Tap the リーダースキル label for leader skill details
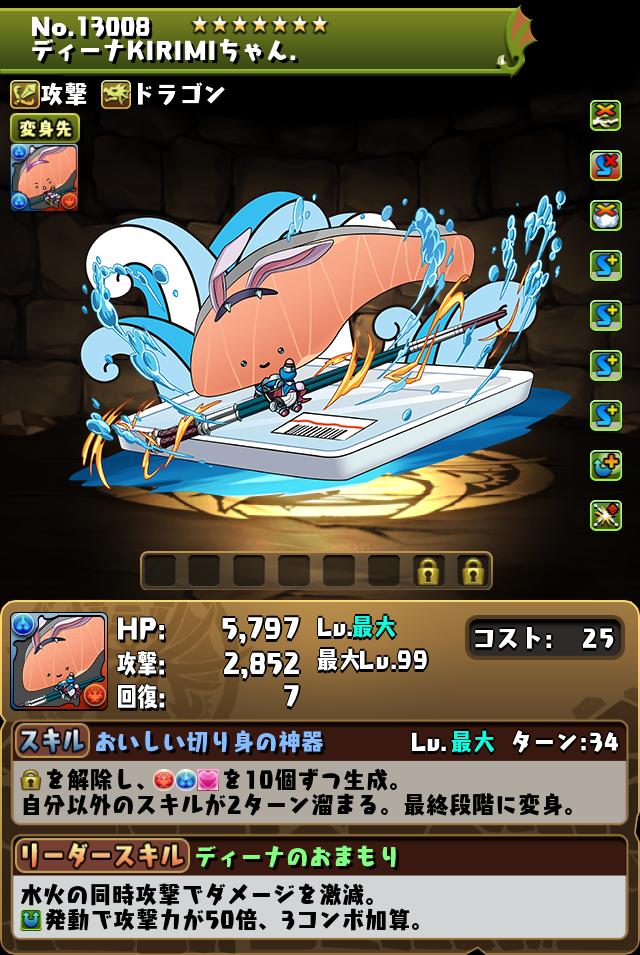This screenshot has height=955, width=640. (x=102, y=856)
